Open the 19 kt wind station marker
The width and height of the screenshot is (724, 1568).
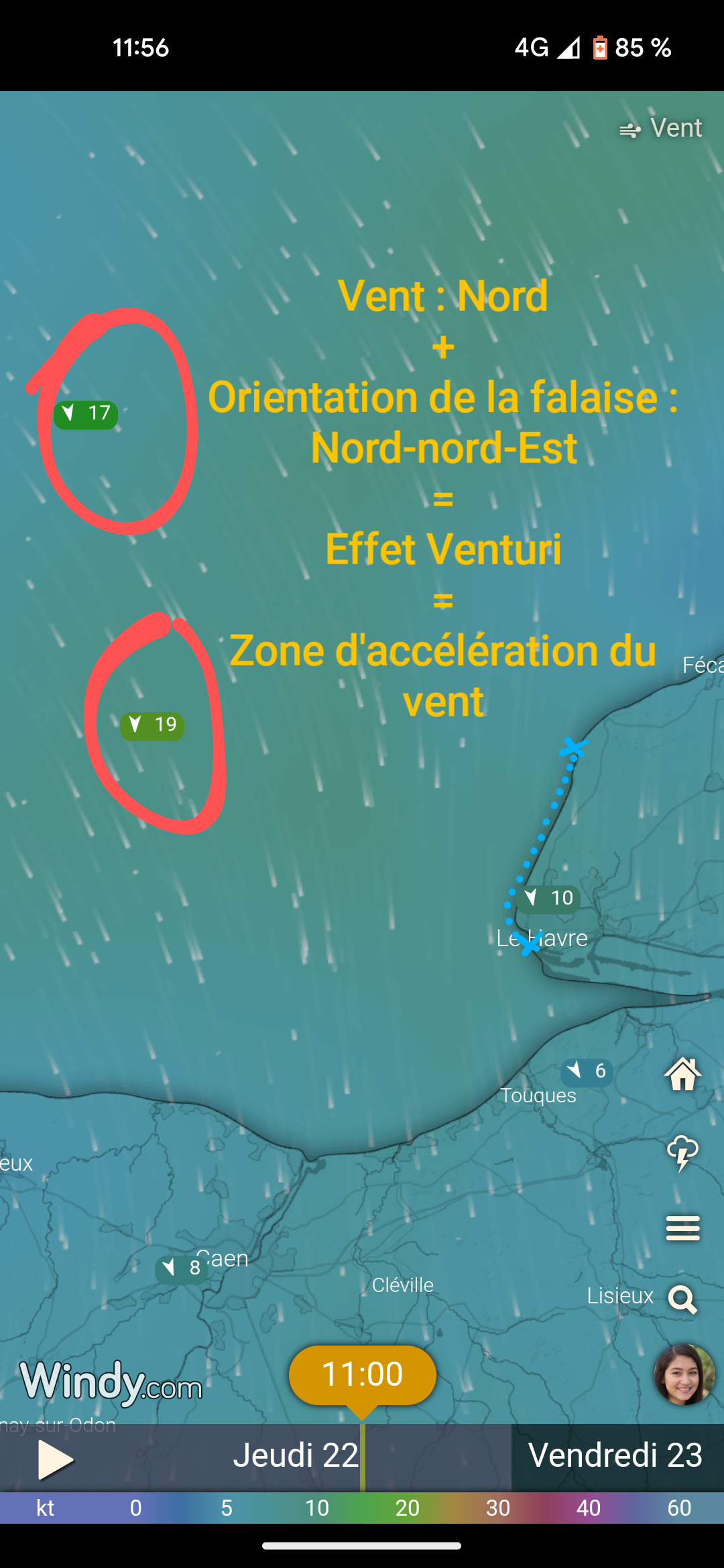152,726
